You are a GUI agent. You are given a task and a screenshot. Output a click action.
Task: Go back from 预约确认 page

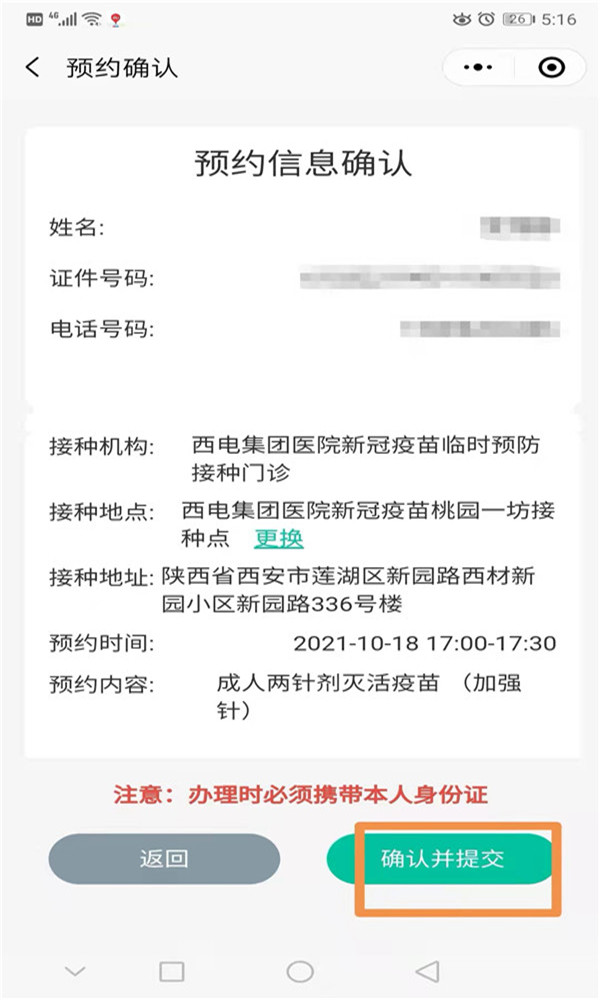click(34, 68)
